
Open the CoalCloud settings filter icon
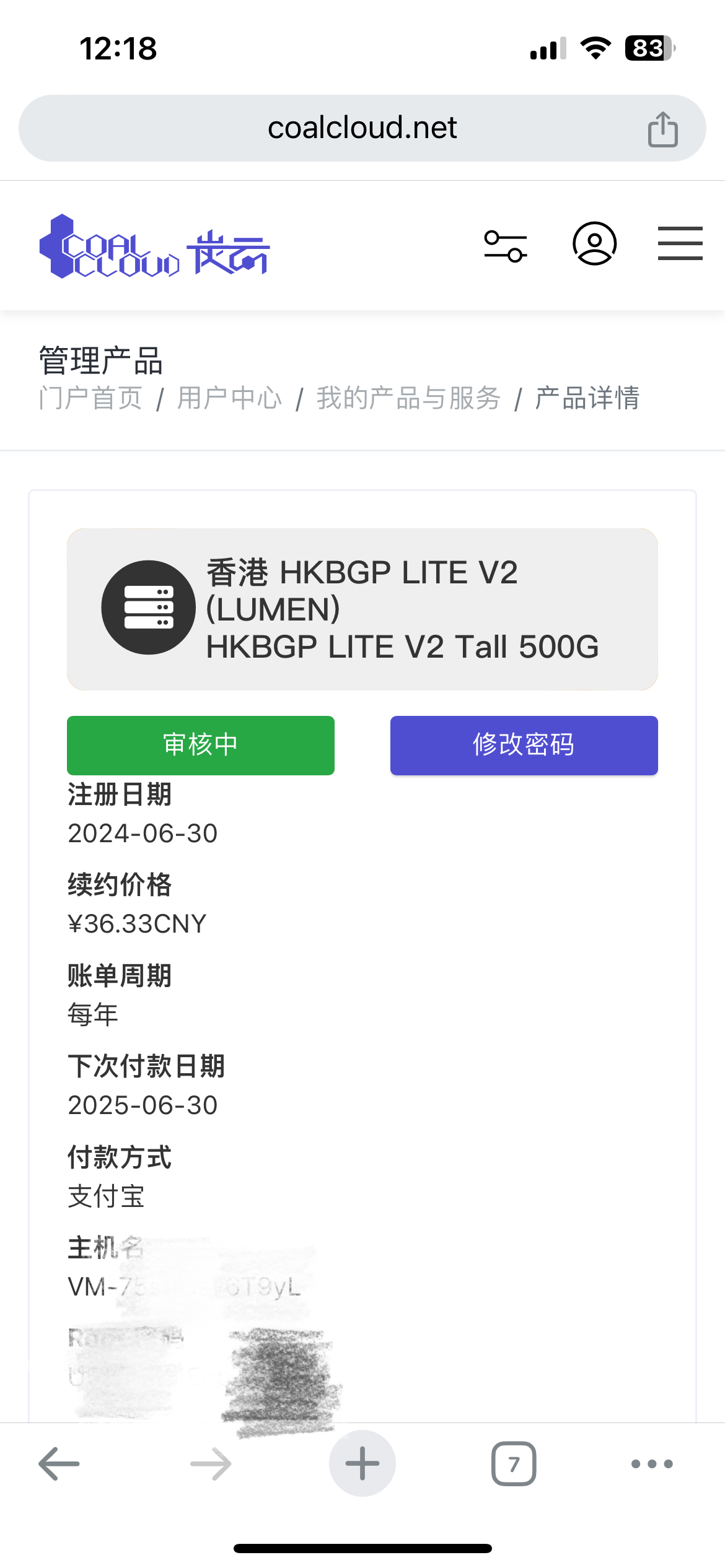[506, 245]
